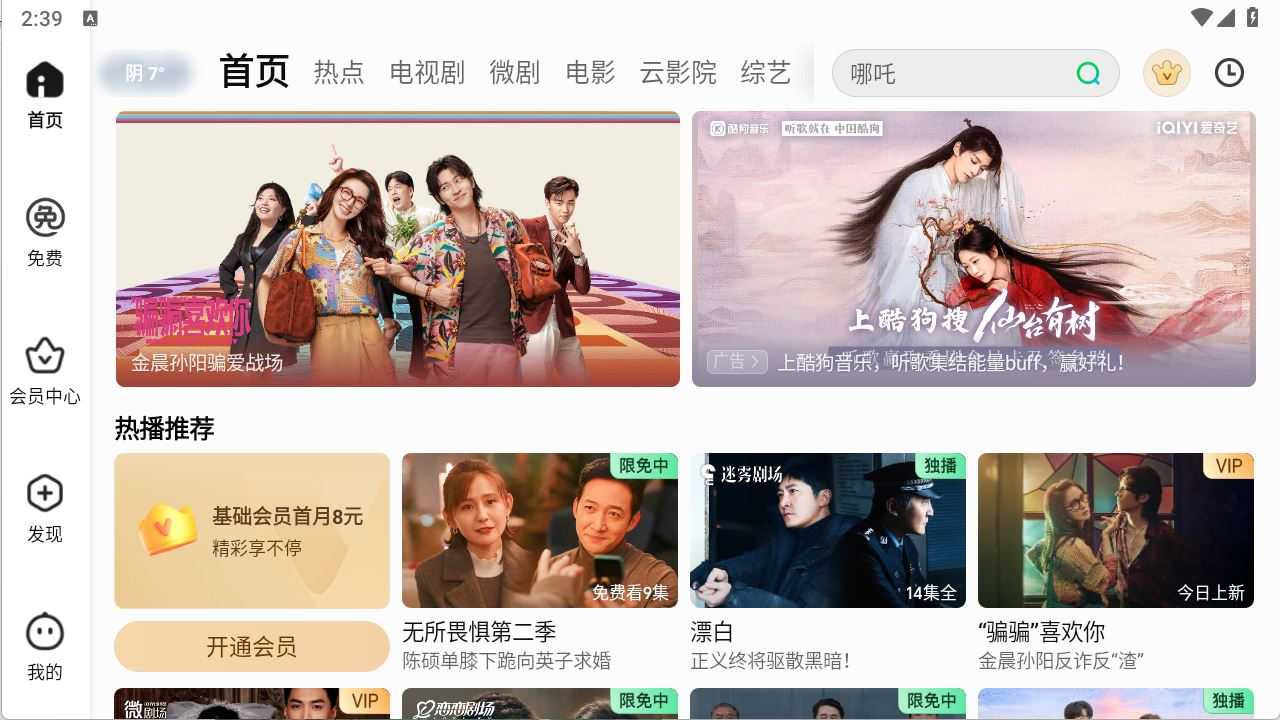Viewport: 1280px width, 720px height.
Task: Select the 微剧 tab
Action: click(515, 73)
